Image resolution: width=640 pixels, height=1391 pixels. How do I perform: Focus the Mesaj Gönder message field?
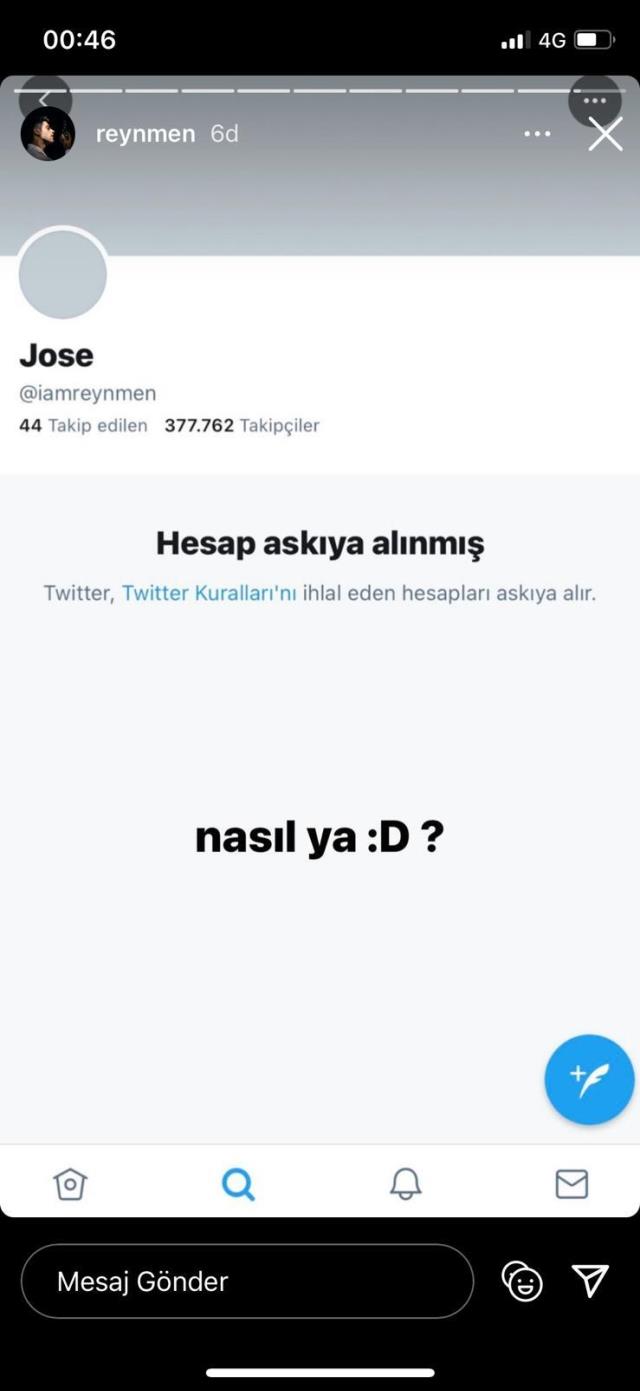[246, 1281]
